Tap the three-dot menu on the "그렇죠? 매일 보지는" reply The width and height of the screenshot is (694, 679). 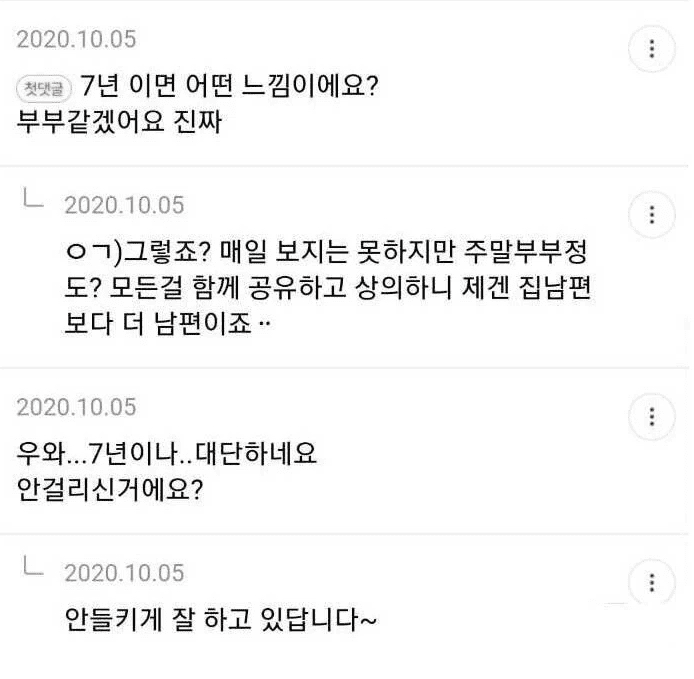pos(652,214)
